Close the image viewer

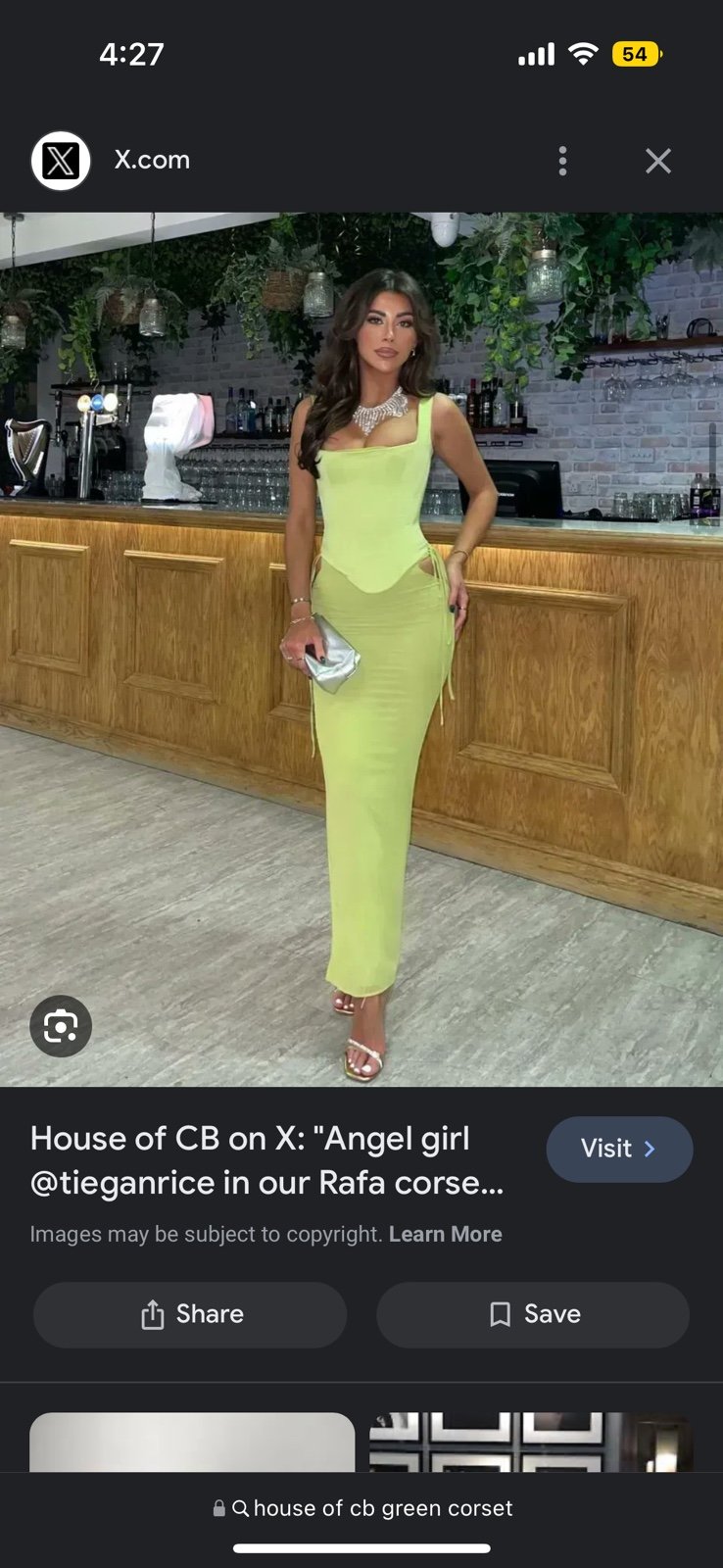[x=658, y=161]
